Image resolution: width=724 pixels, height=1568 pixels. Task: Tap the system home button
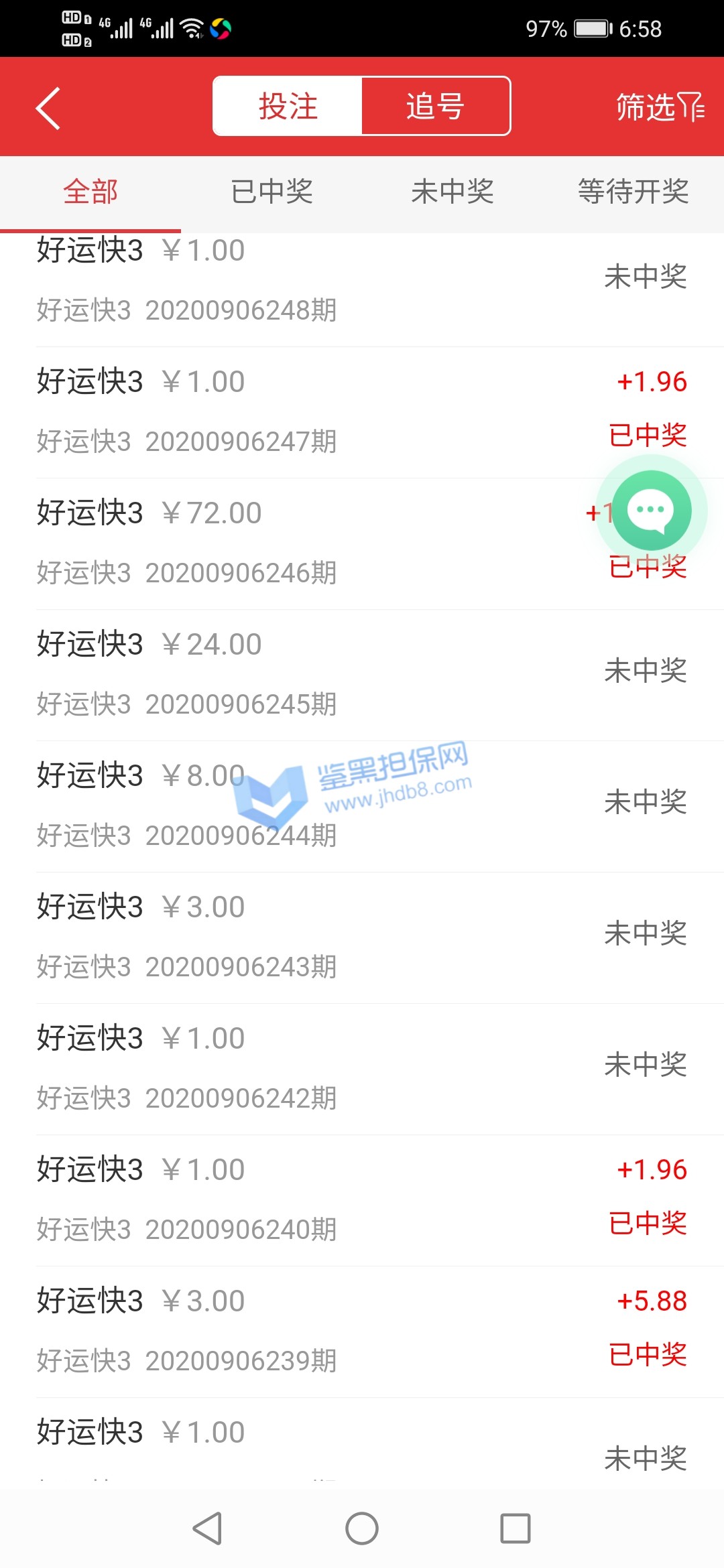[362, 1528]
